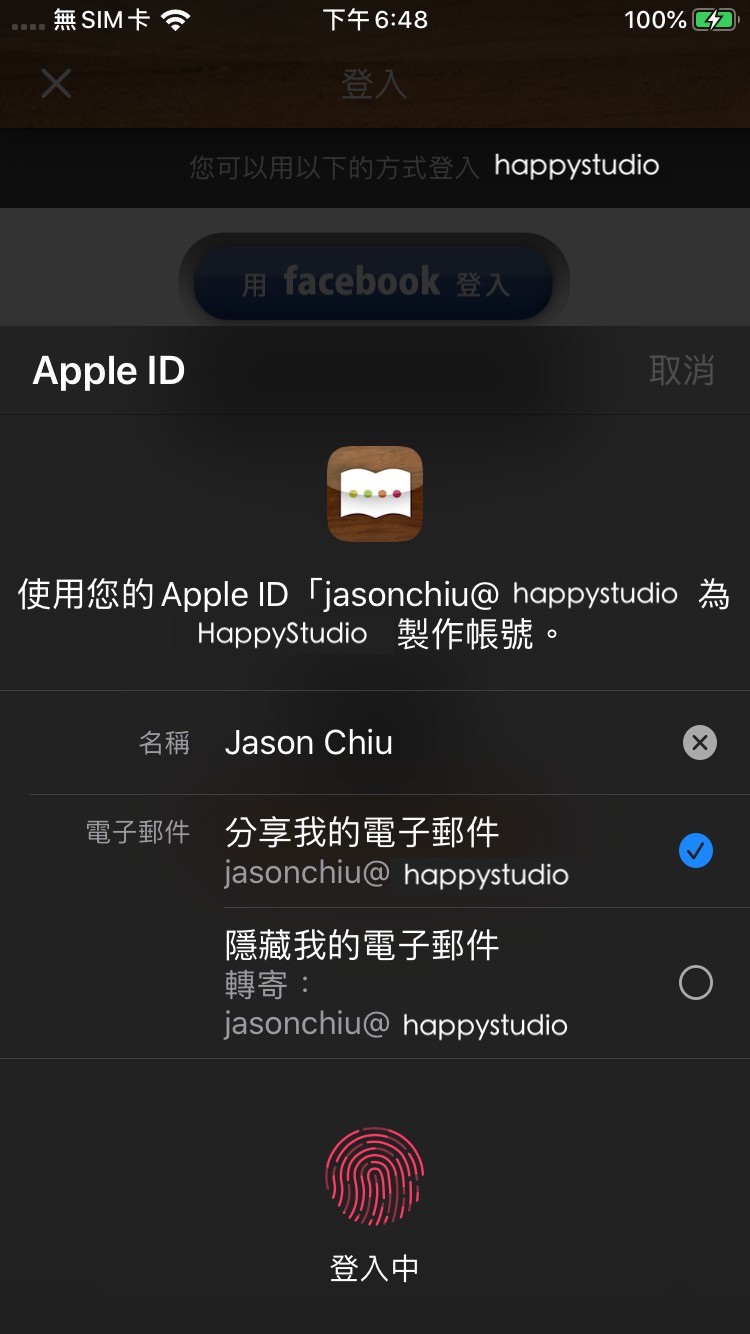Select 分享我的電子郵件 option
Viewport: 750px width, 1334px height.
pyautogui.click(x=695, y=851)
